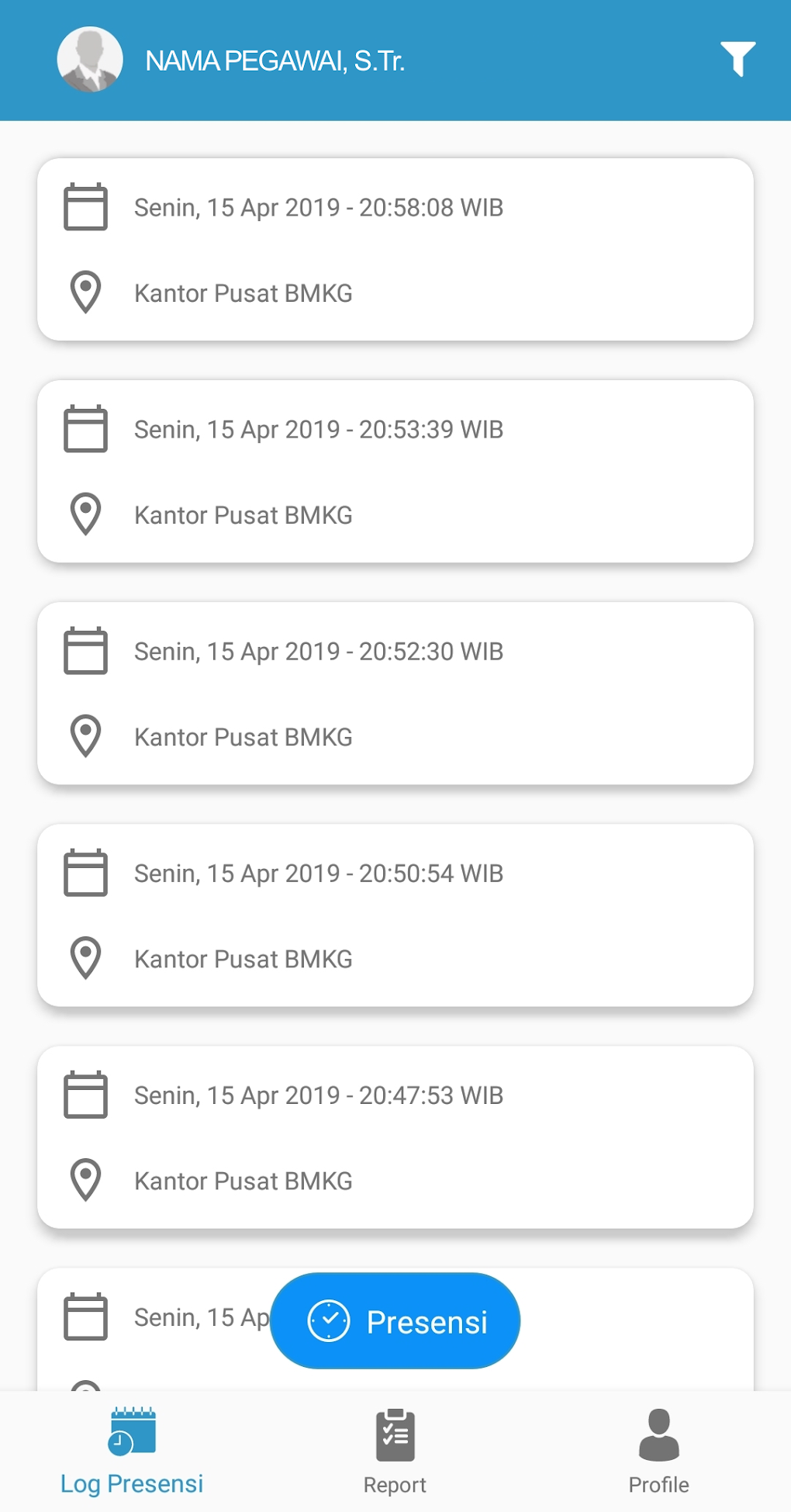Tap the location pin on the 20:47:53 card
Viewport: 791px width, 1512px height.
(x=85, y=1180)
